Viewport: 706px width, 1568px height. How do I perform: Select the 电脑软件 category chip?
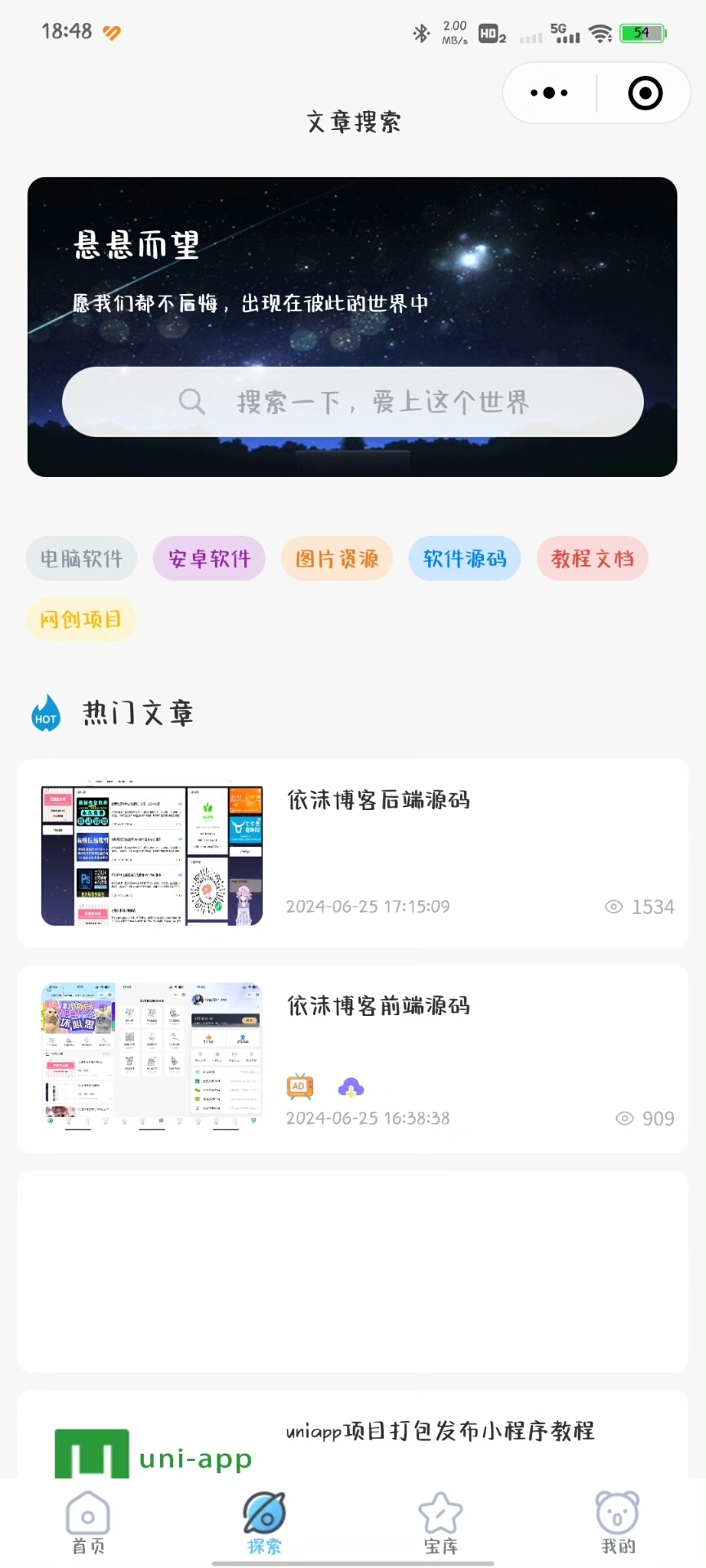82,559
